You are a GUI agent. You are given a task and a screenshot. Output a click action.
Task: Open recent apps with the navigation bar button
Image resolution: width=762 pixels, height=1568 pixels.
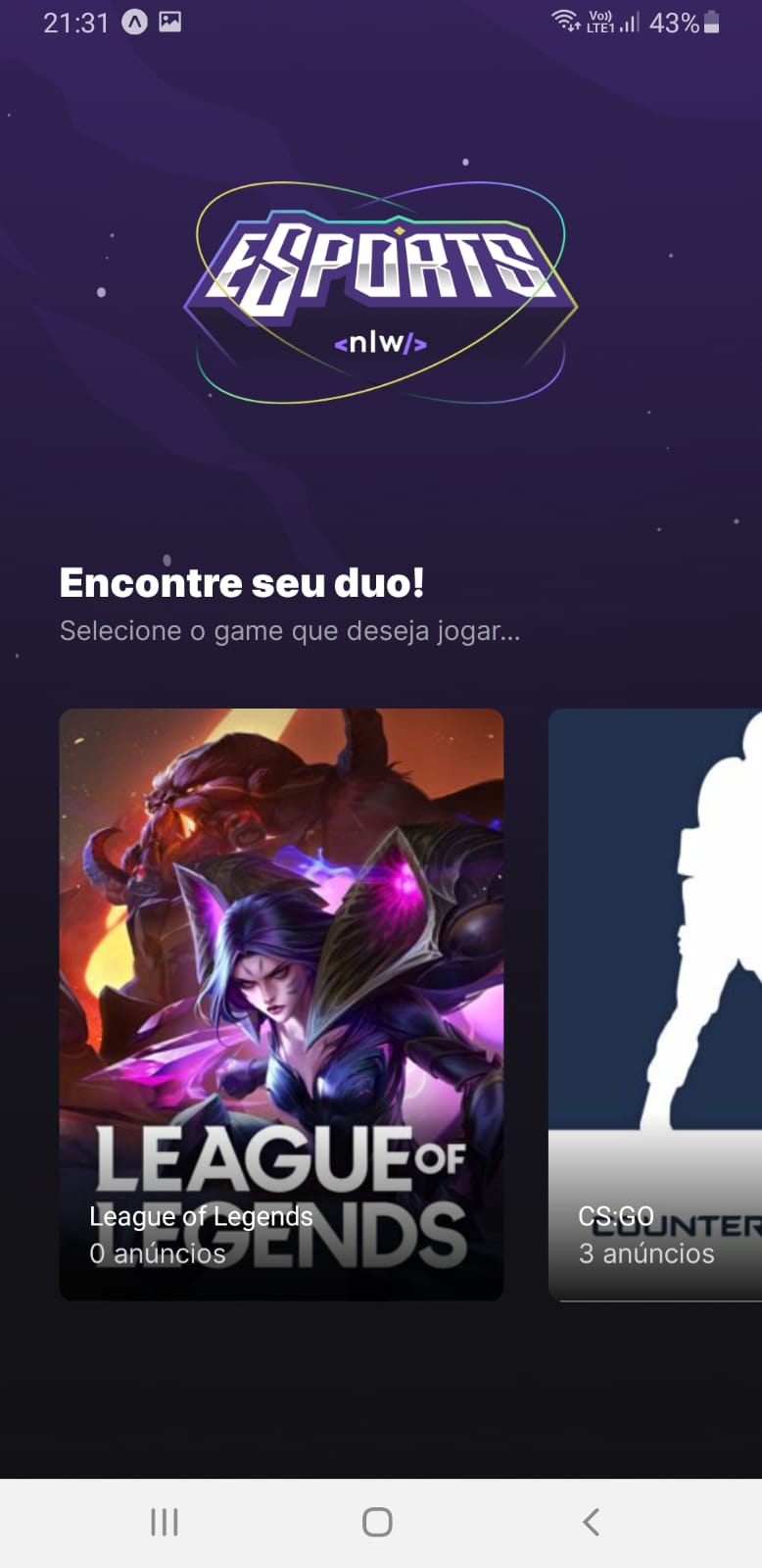point(163,1522)
